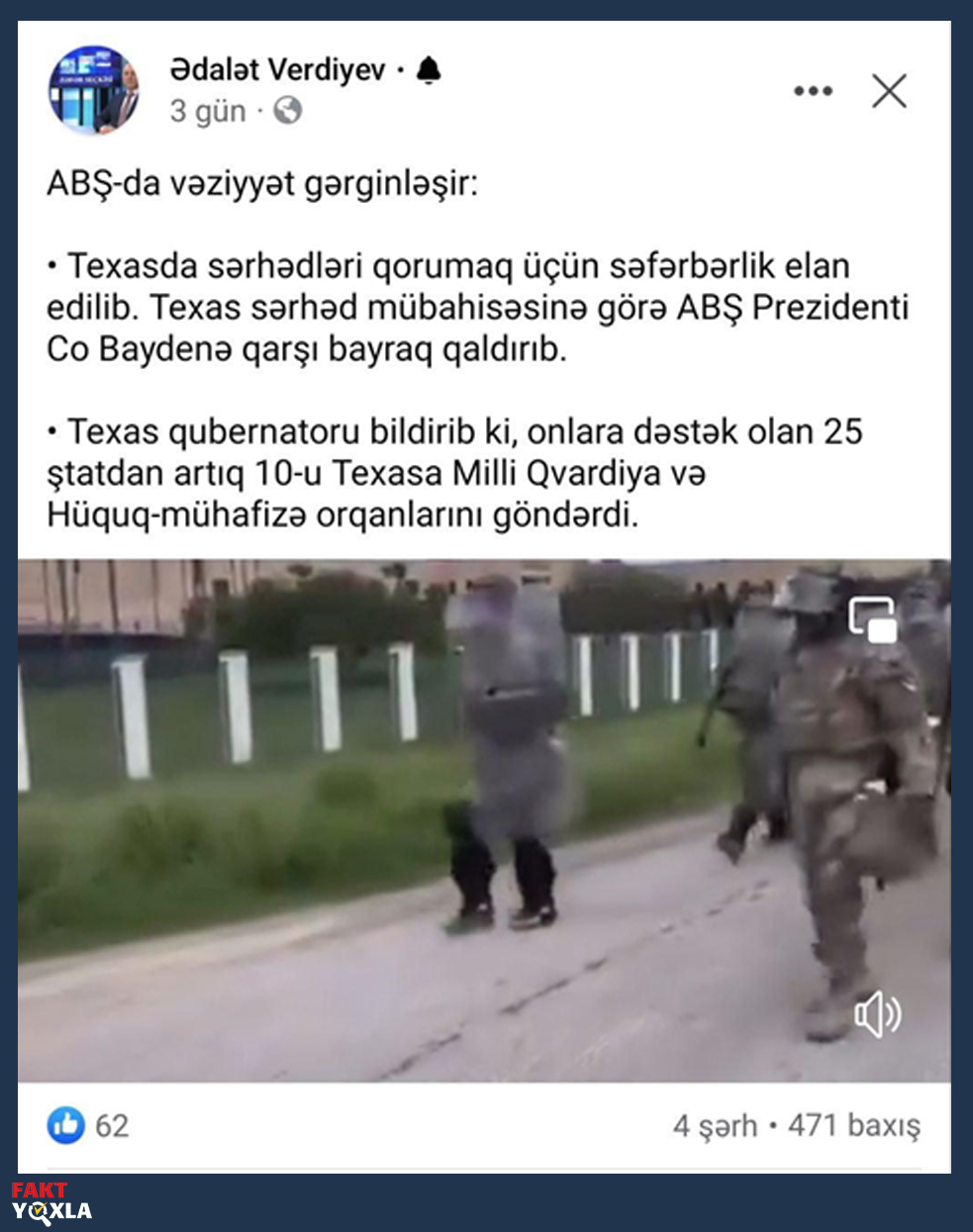The width and height of the screenshot is (973, 1232).
Task: Open Ədalət Verdiyev's profile picture
Action: click(x=93, y=90)
